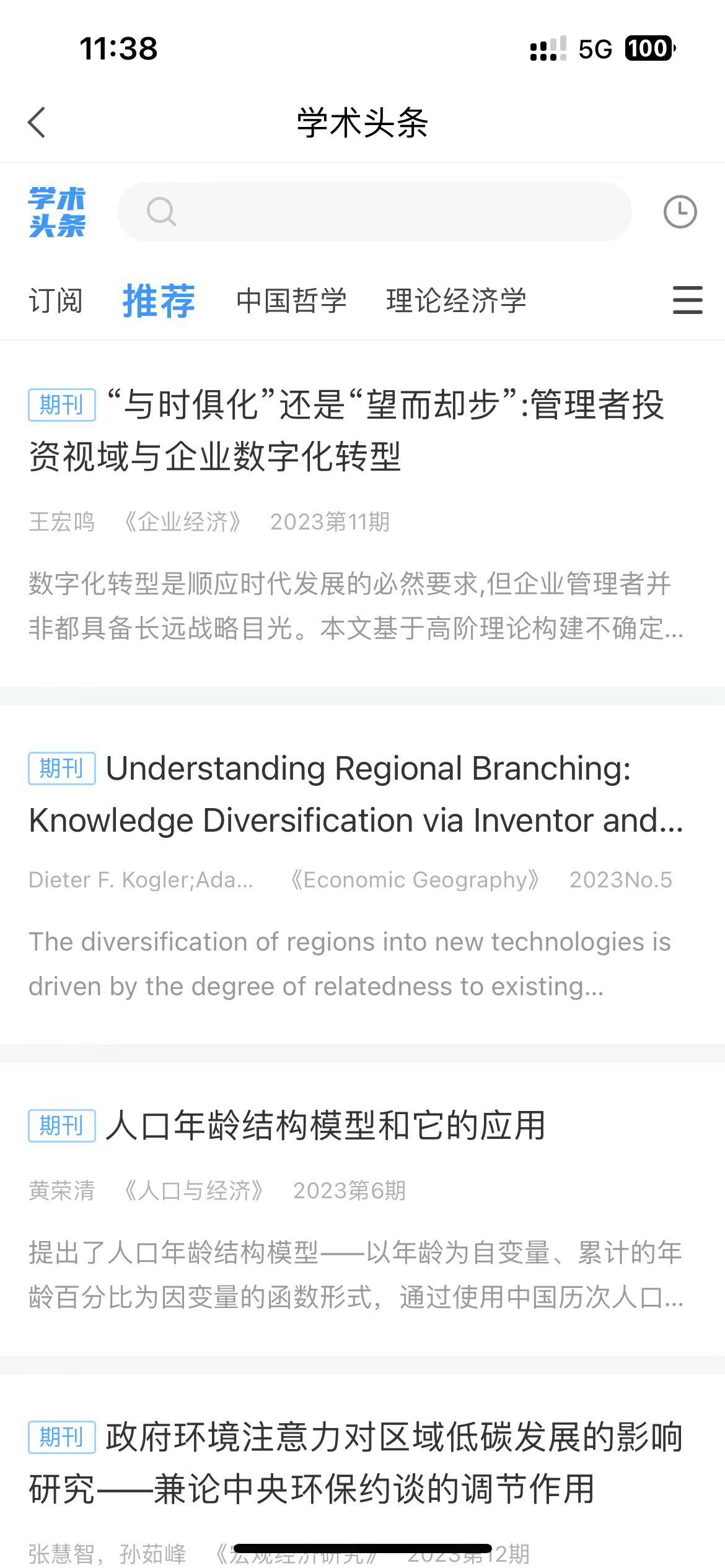This screenshot has width=725, height=1568.
Task: Open the category menu icon
Action: click(687, 300)
